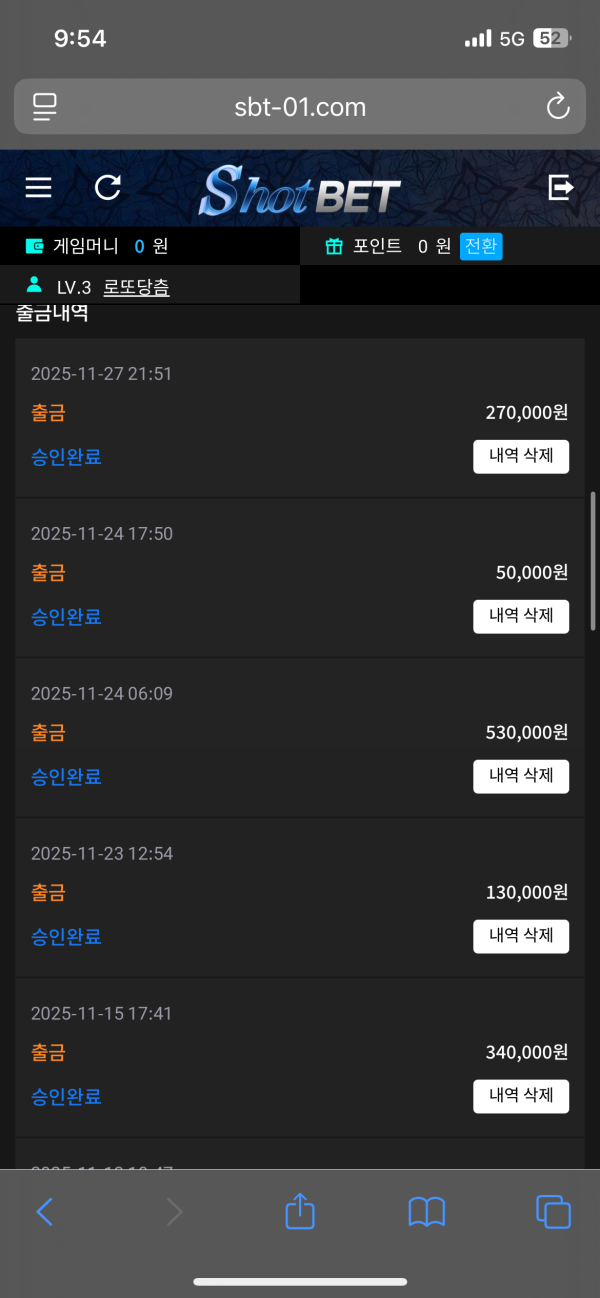Open Safari page settings icon
This screenshot has height=1298, width=600.
click(x=45, y=107)
